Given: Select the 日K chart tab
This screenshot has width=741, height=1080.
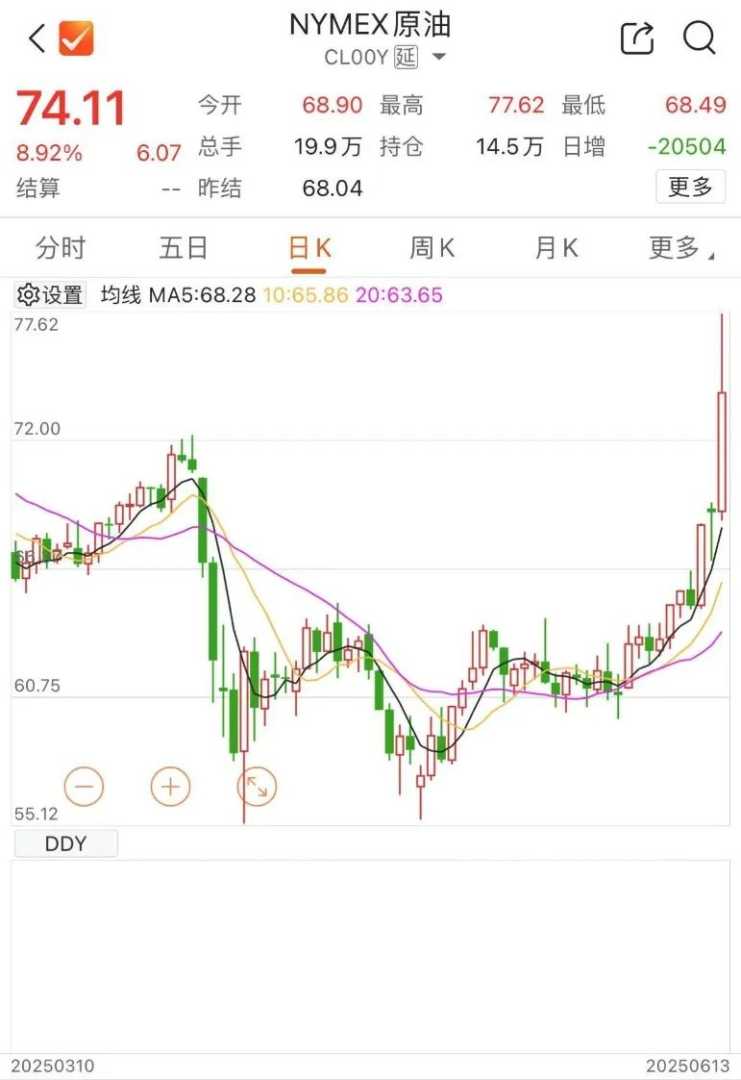Looking at the screenshot, I should point(309,248).
